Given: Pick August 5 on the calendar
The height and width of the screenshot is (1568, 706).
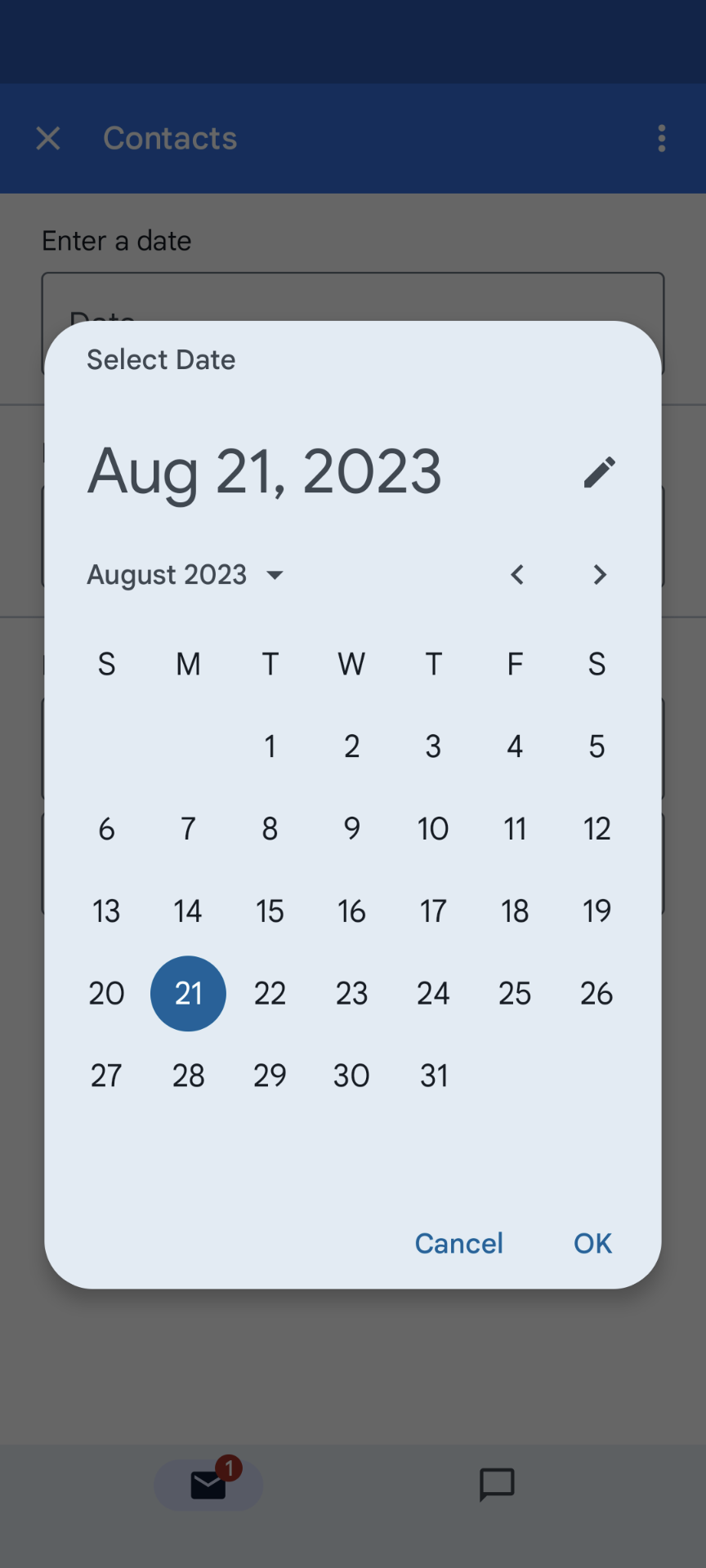Looking at the screenshot, I should pyautogui.click(x=597, y=746).
